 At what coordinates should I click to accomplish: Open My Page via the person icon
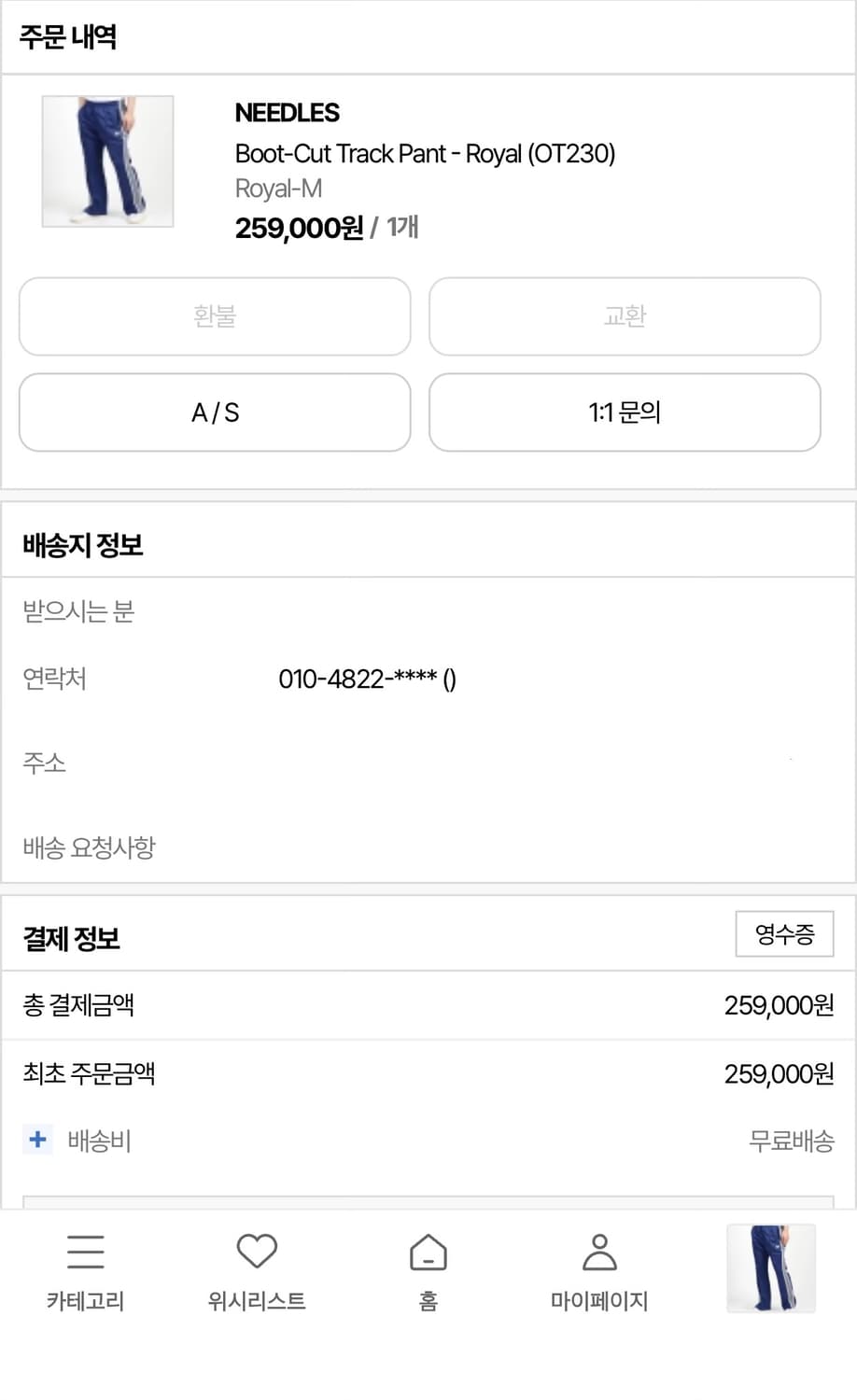click(x=600, y=1251)
